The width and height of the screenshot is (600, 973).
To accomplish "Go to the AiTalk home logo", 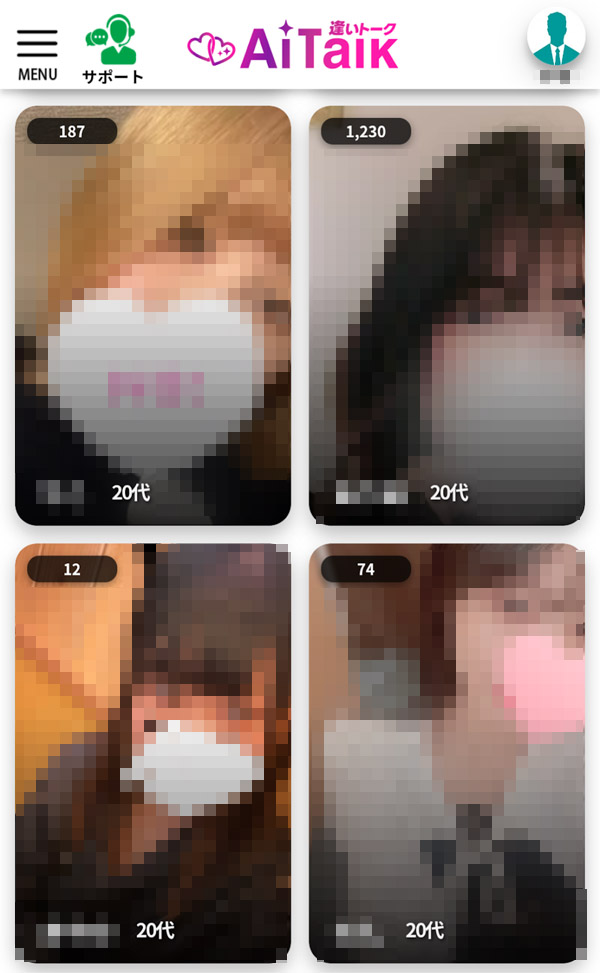I will click(x=293, y=46).
